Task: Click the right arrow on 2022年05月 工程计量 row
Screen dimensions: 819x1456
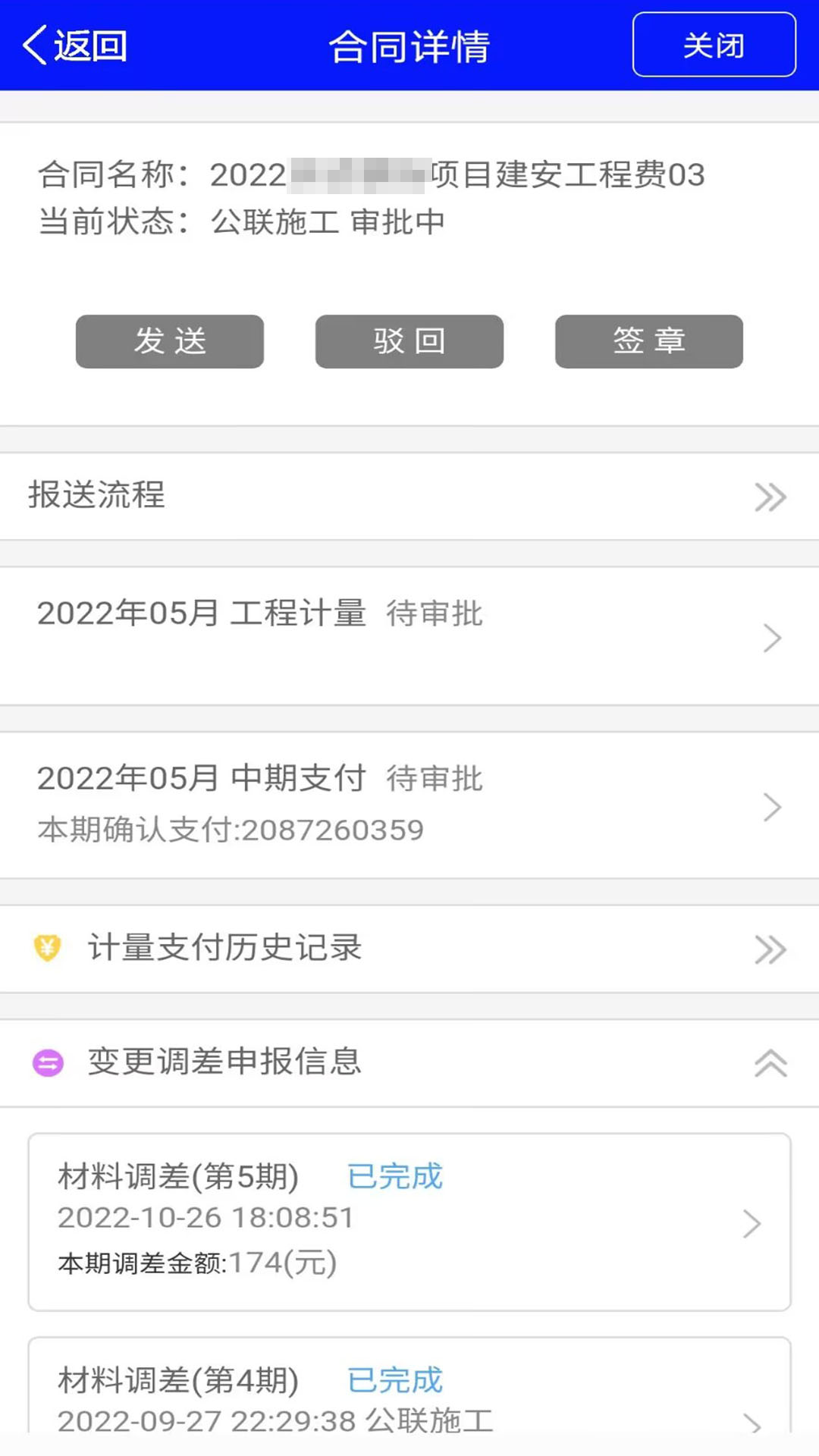Action: pyautogui.click(x=771, y=637)
